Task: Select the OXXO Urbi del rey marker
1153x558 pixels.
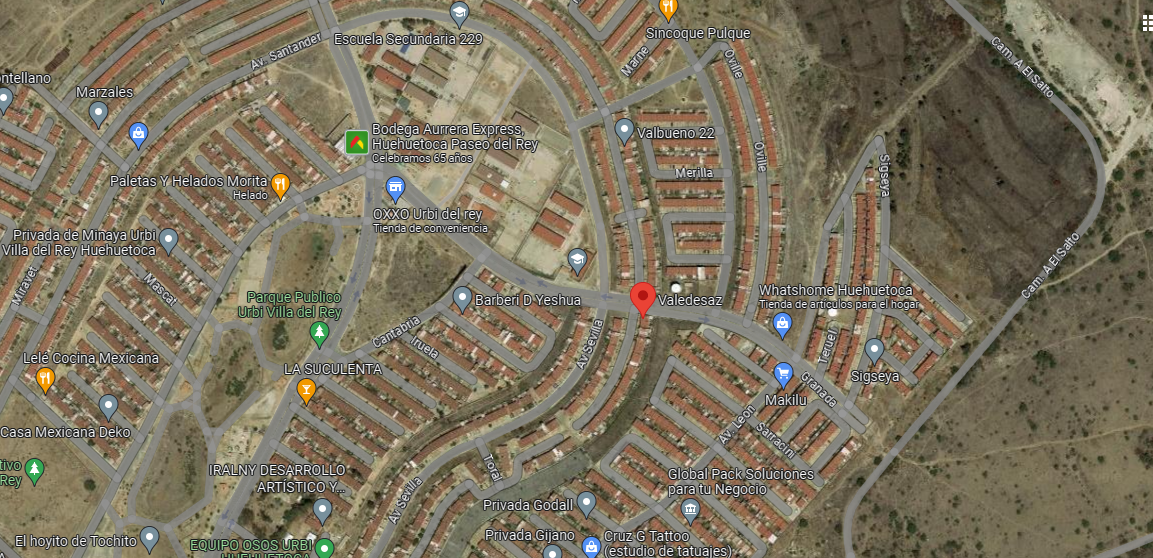Action: tap(396, 189)
